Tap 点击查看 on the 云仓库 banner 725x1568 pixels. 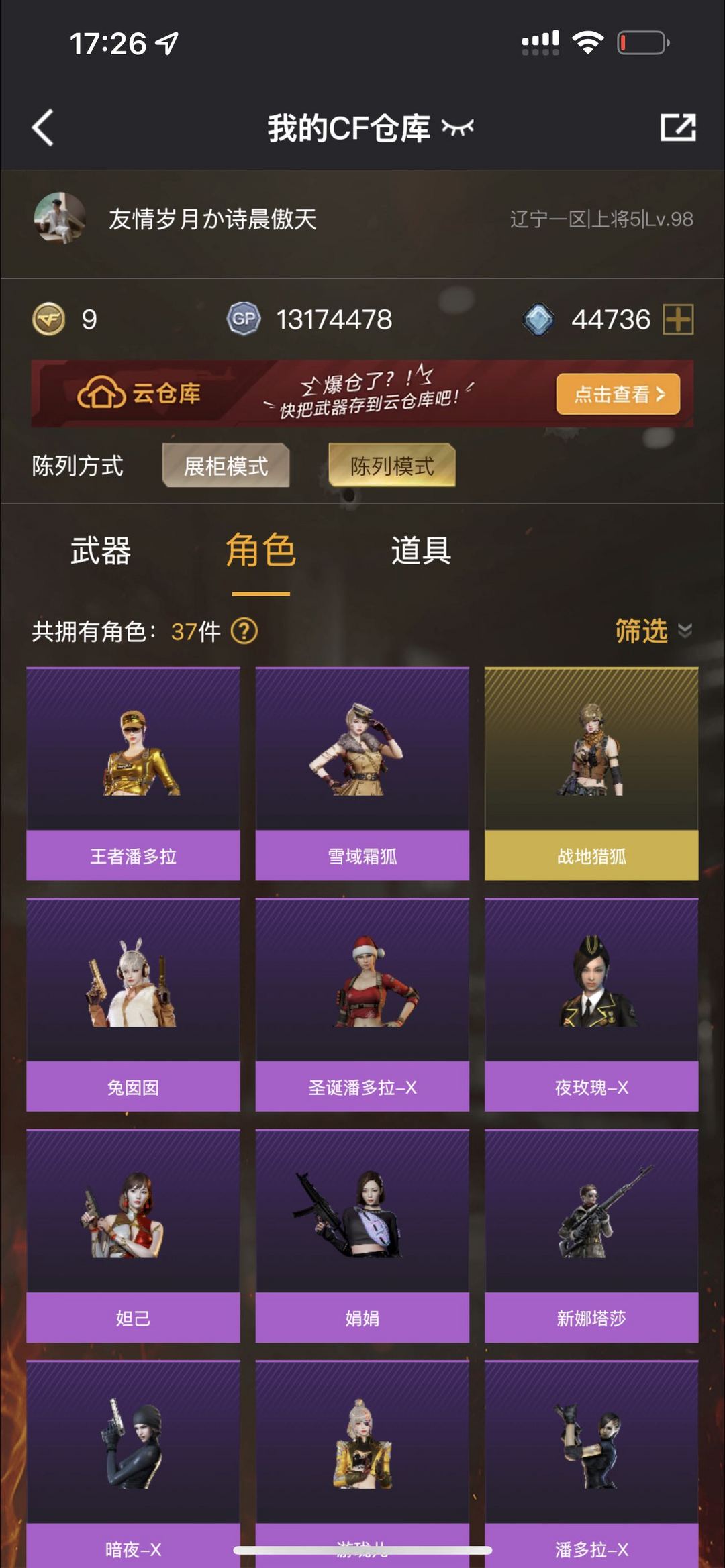(618, 394)
